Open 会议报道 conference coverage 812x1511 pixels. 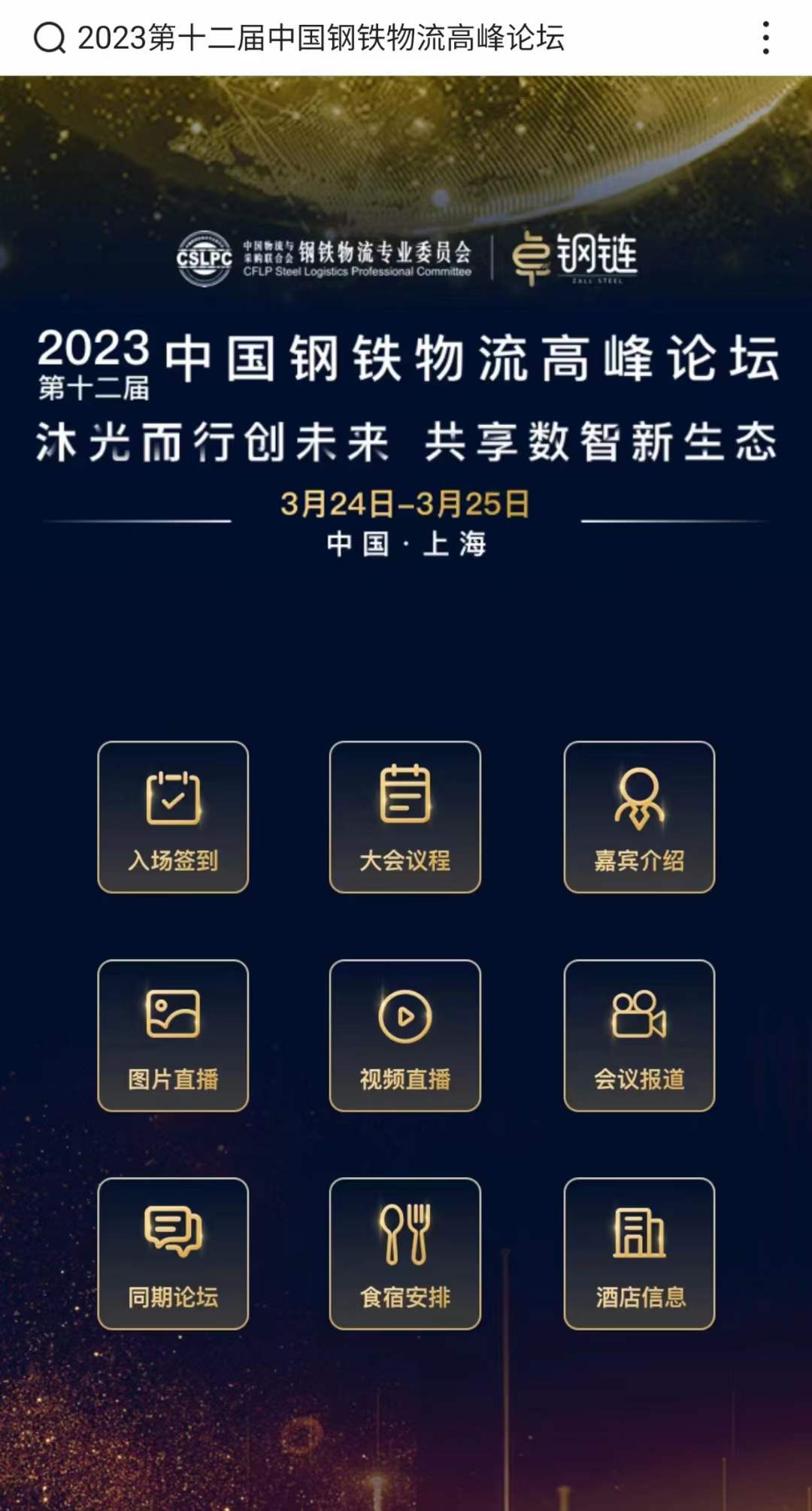pyautogui.click(x=639, y=1035)
